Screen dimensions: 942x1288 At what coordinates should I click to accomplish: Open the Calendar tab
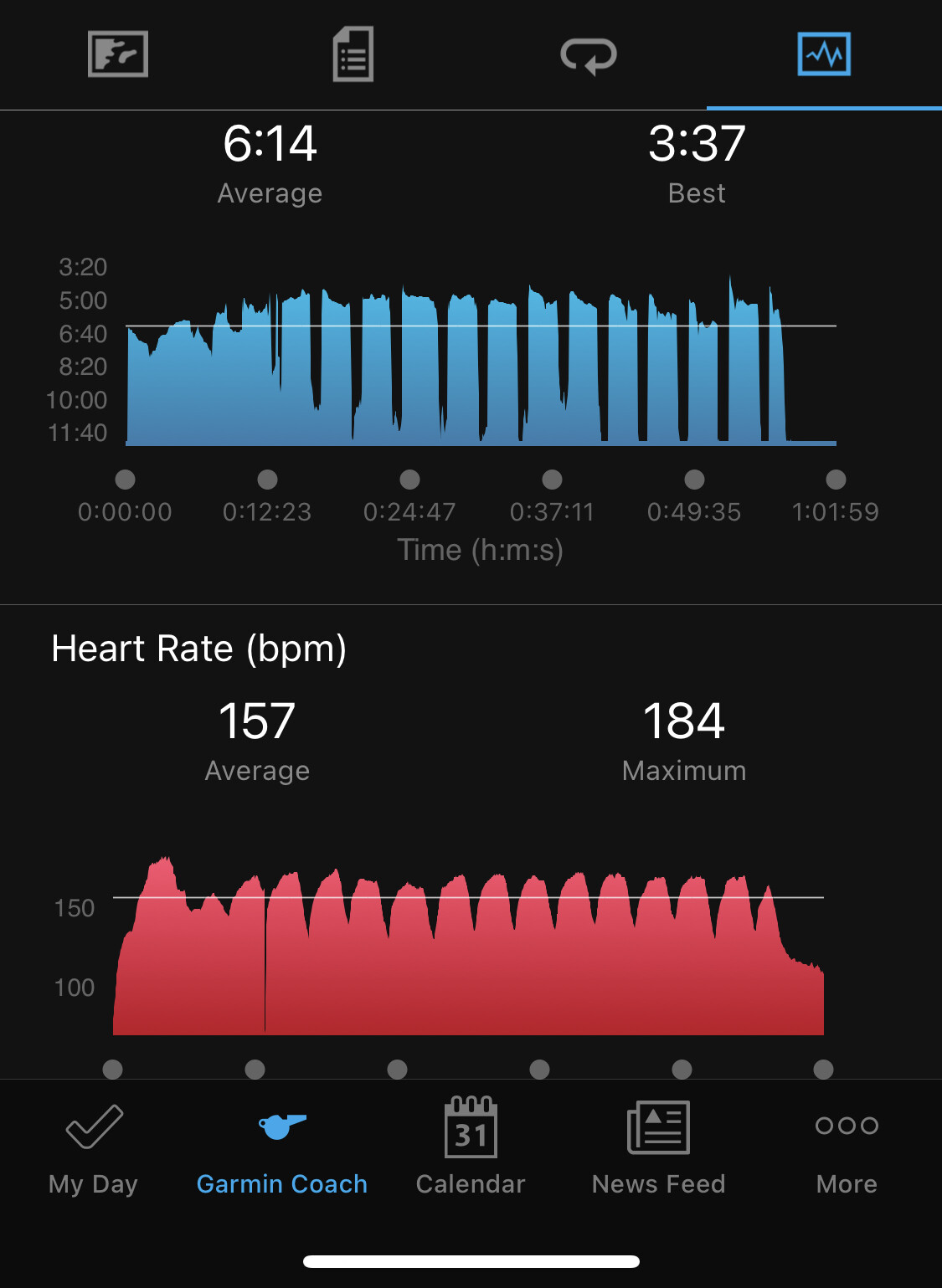coord(471,1147)
